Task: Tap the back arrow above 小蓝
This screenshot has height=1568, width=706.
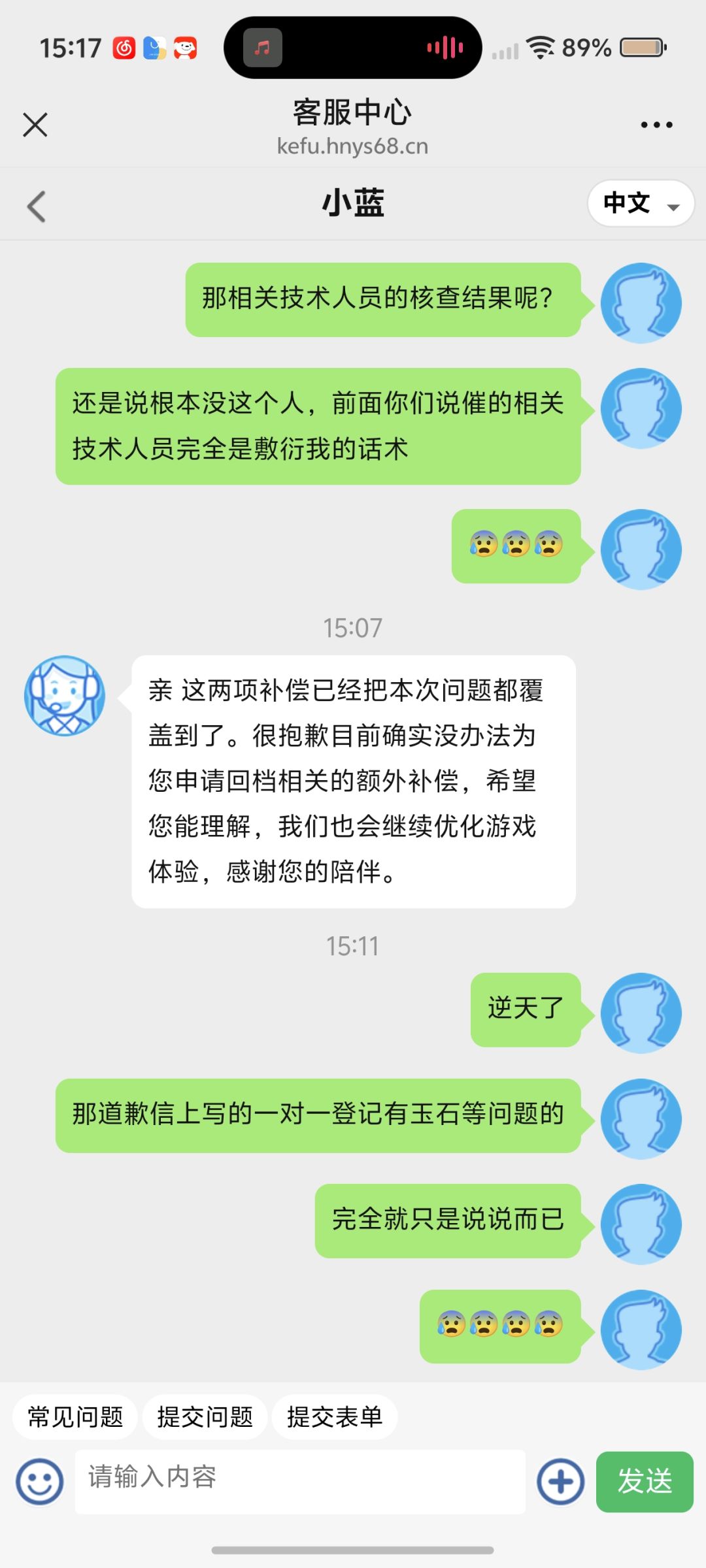Action: coord(36,204)
